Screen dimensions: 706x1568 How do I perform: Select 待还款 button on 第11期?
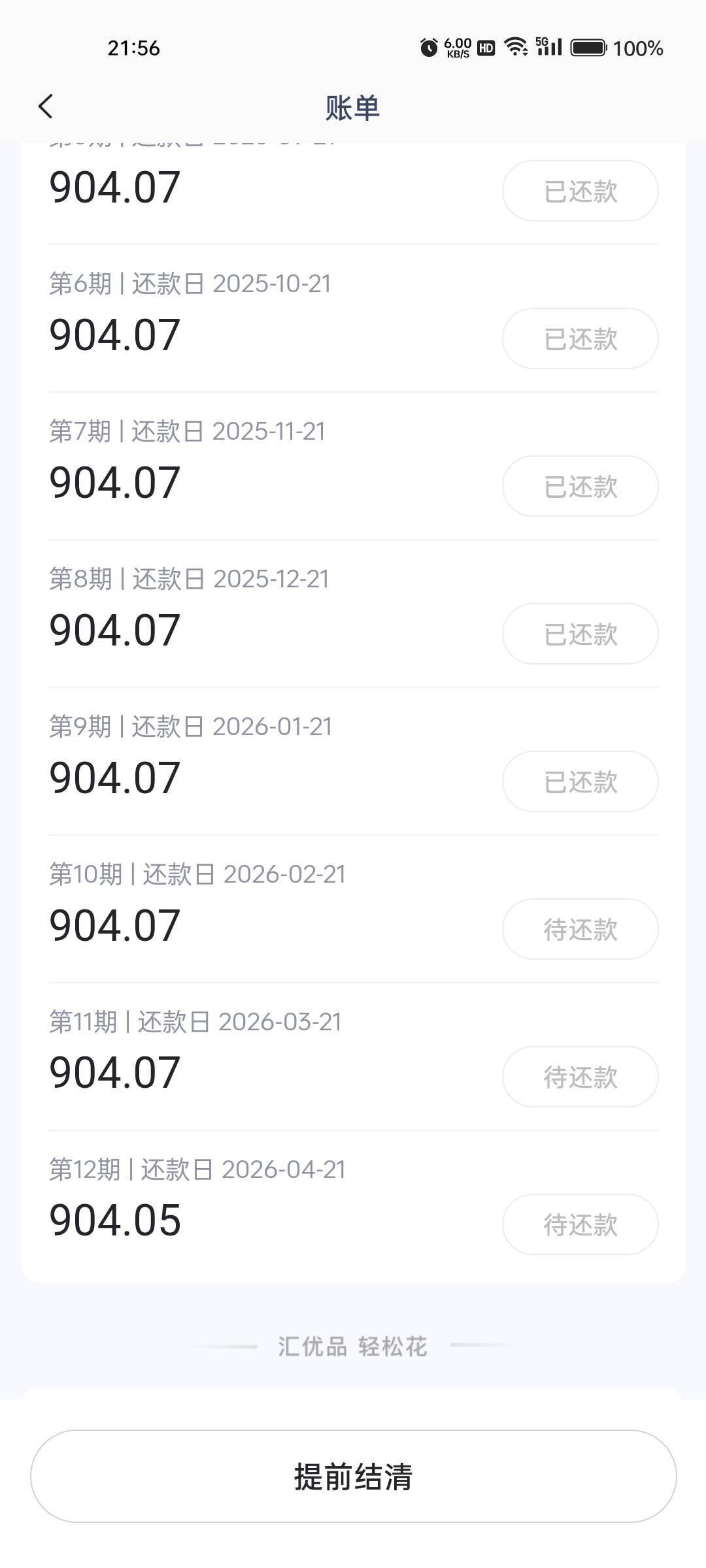point(580,1077)
